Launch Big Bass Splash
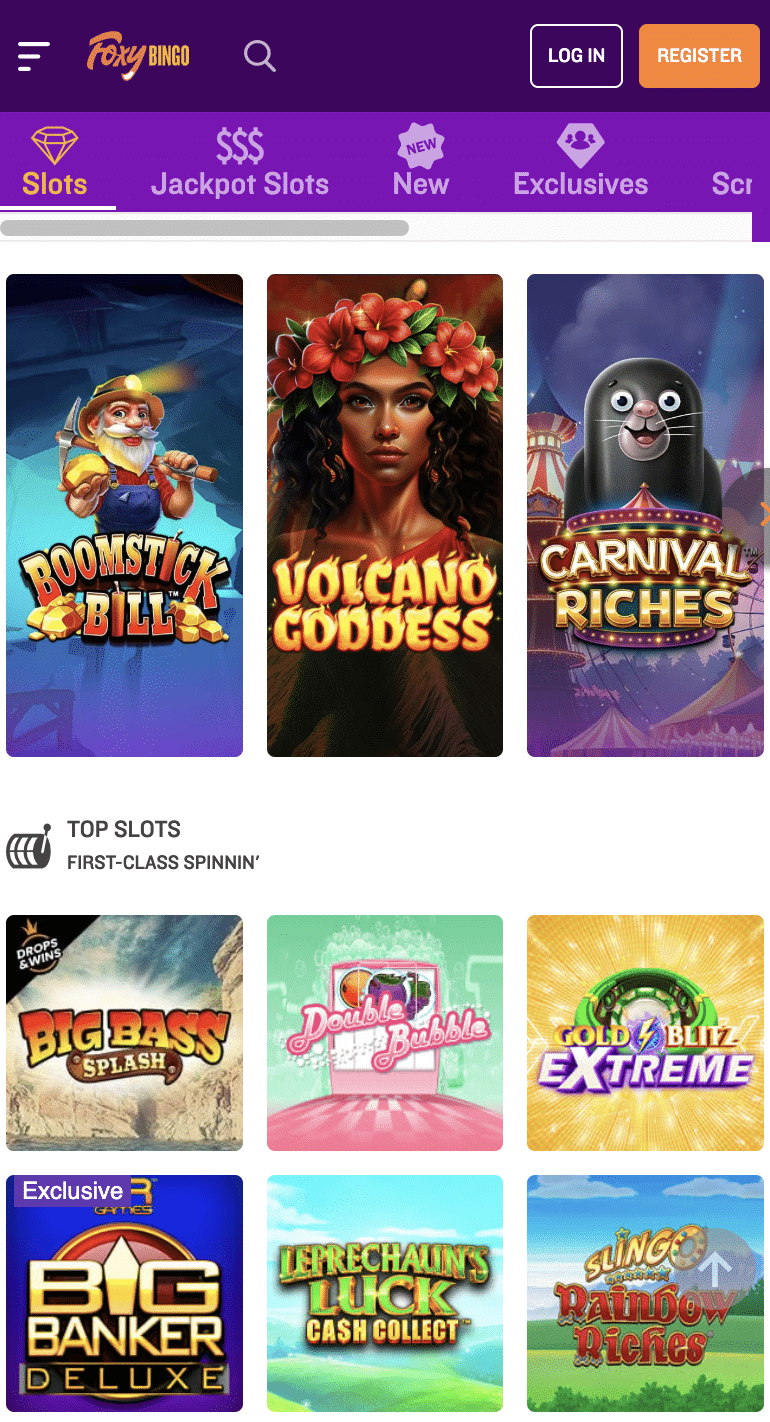 click(124, 1033)
